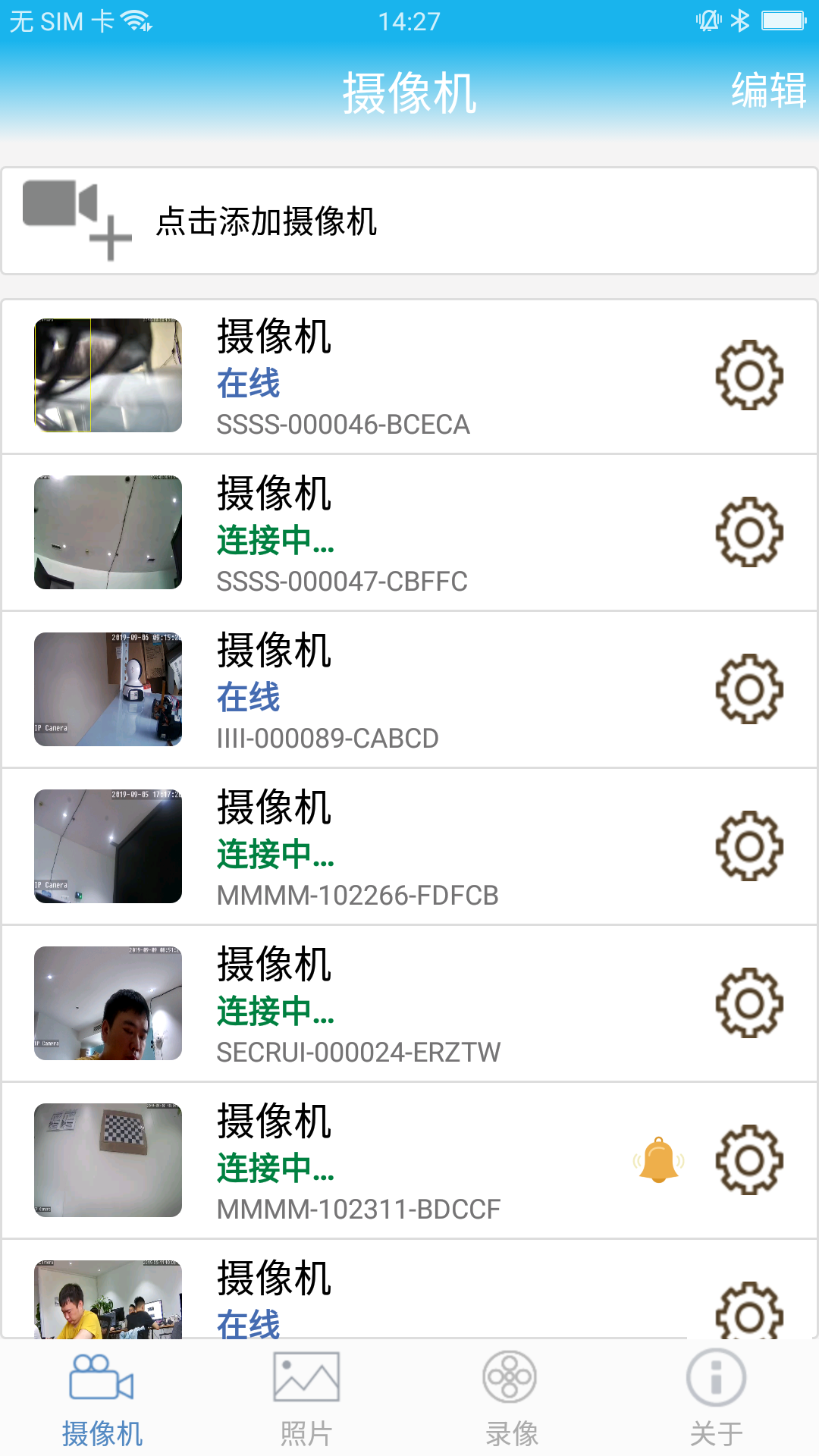Tap 点击添加摄像机 to add a camera
This screenshot has height=1456, width=819.
coord(409,221)
